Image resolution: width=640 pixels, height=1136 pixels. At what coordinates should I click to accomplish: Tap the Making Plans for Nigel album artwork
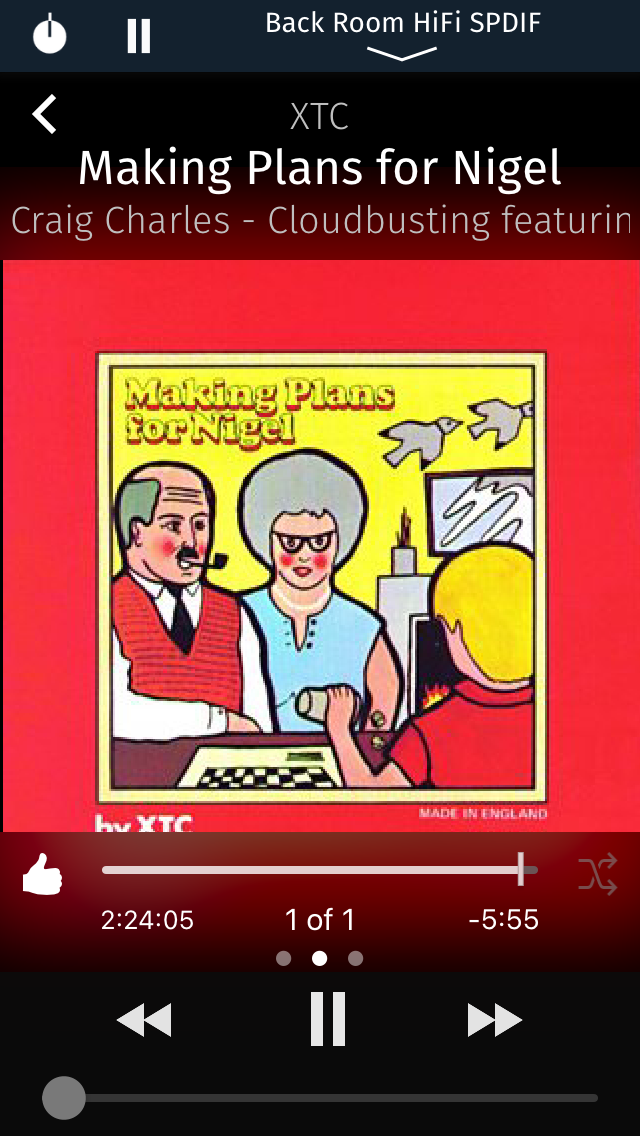pos(321,546)
